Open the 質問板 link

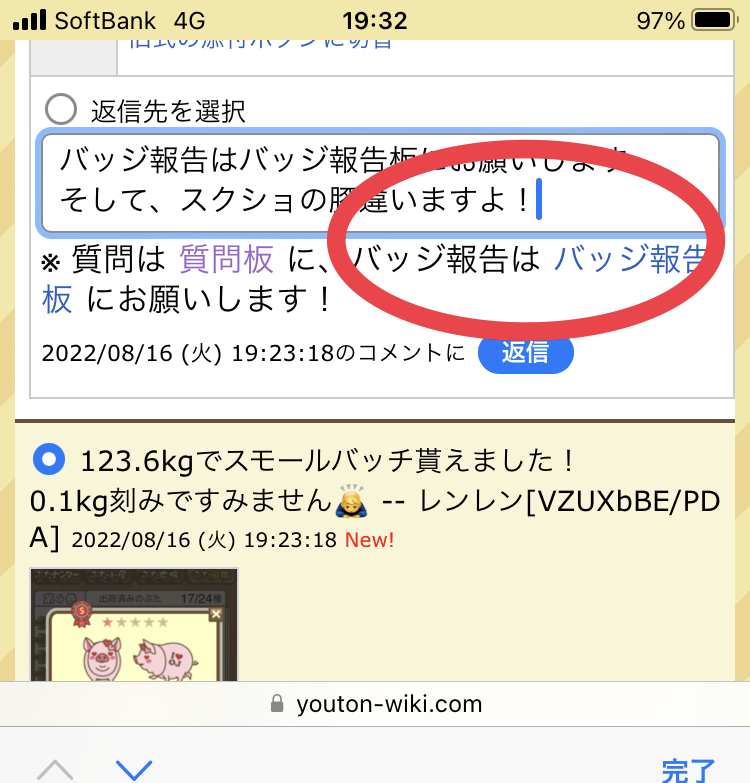[x=226, y=259]
